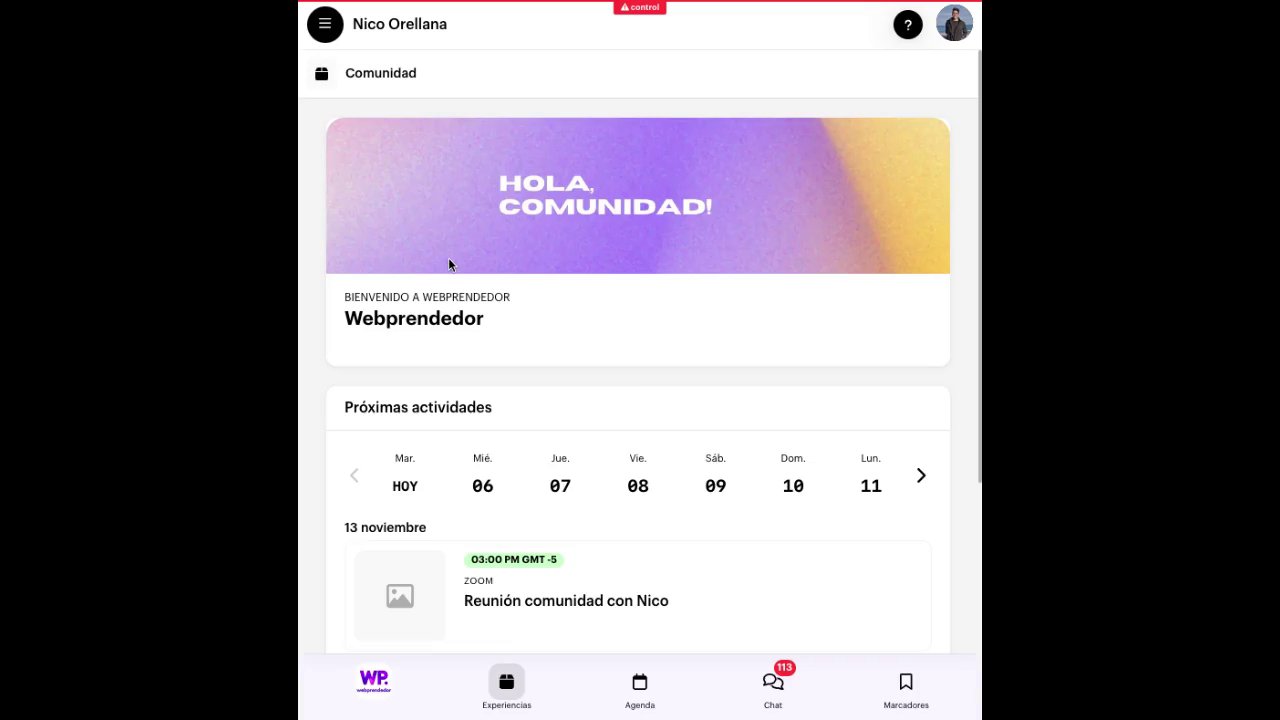Open the profile avatar
Image resolution: width=1280 pixels, height=720 pixels.
tap(954, 24)
